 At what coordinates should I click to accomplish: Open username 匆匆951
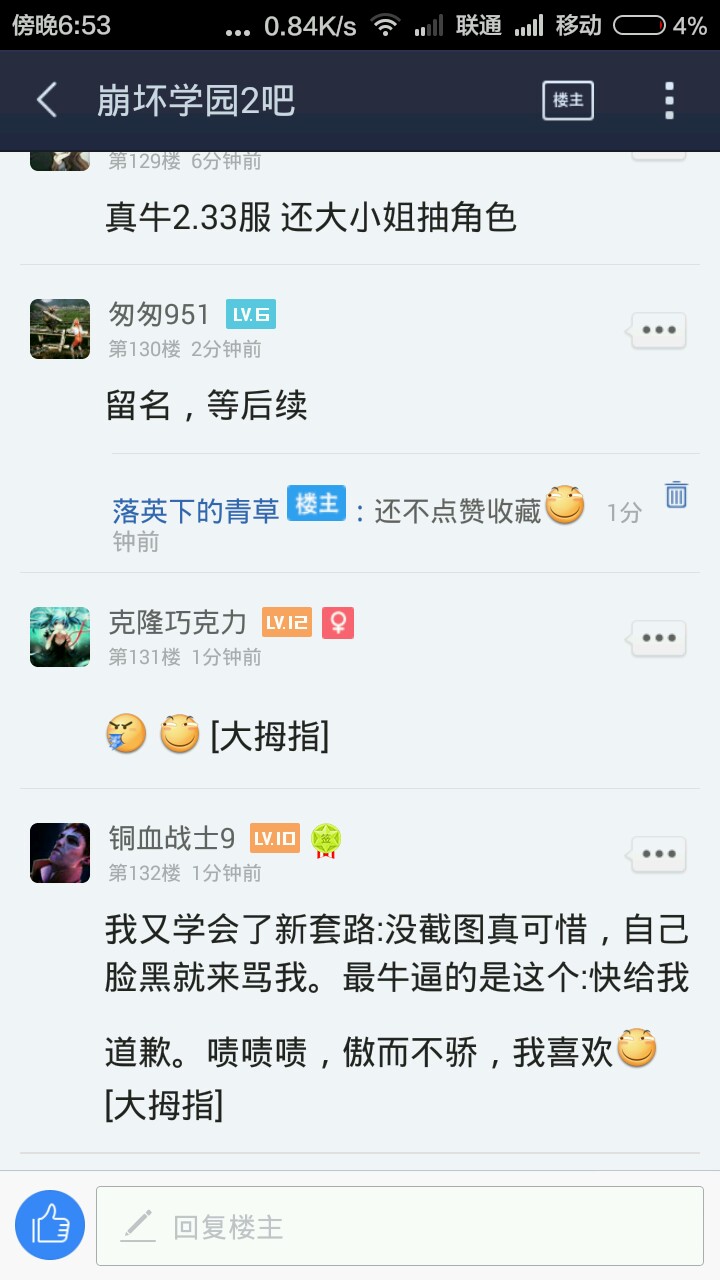[x=160, y=315]
